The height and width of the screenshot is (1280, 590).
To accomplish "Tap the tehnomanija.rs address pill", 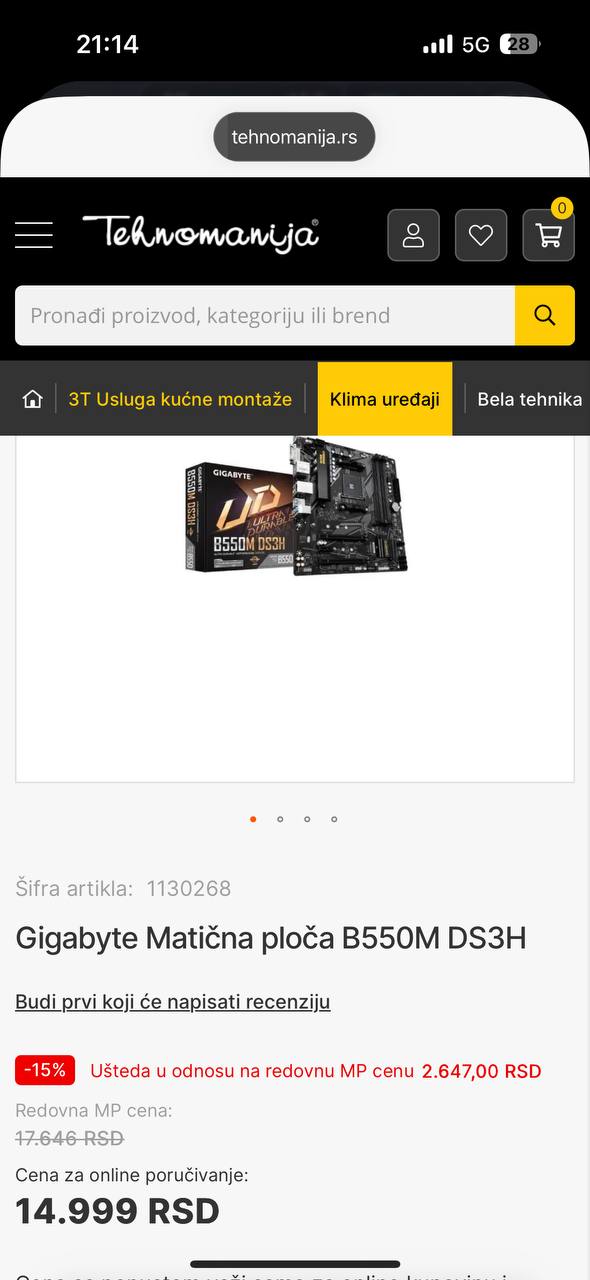I will pyautogui.click(x=294, y=137).
